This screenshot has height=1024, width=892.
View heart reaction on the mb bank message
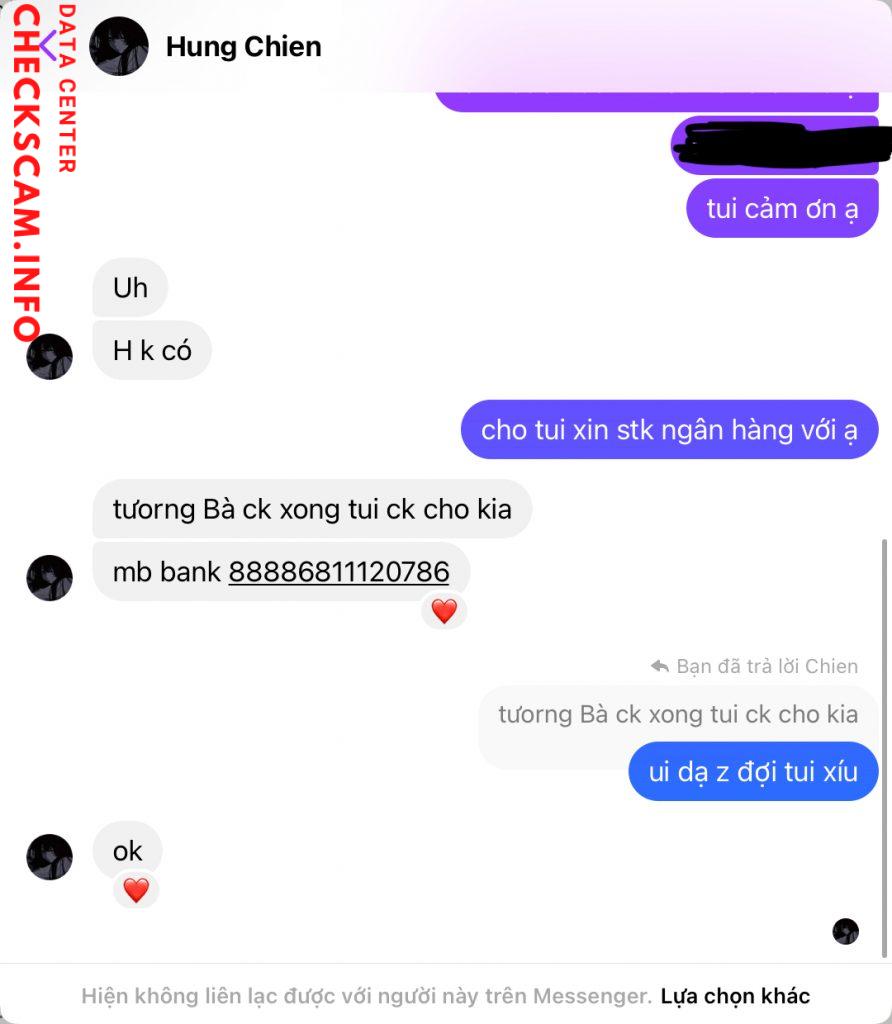point(443,610)
